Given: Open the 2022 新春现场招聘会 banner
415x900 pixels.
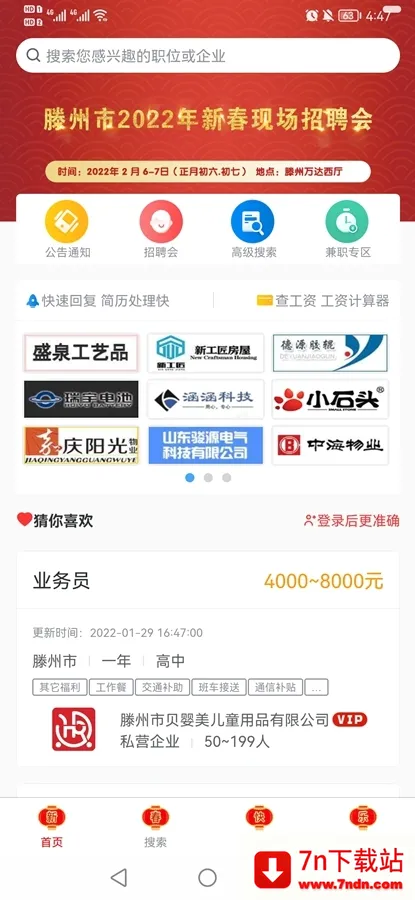Looking at the screenshot, I should tap(208, 141).
